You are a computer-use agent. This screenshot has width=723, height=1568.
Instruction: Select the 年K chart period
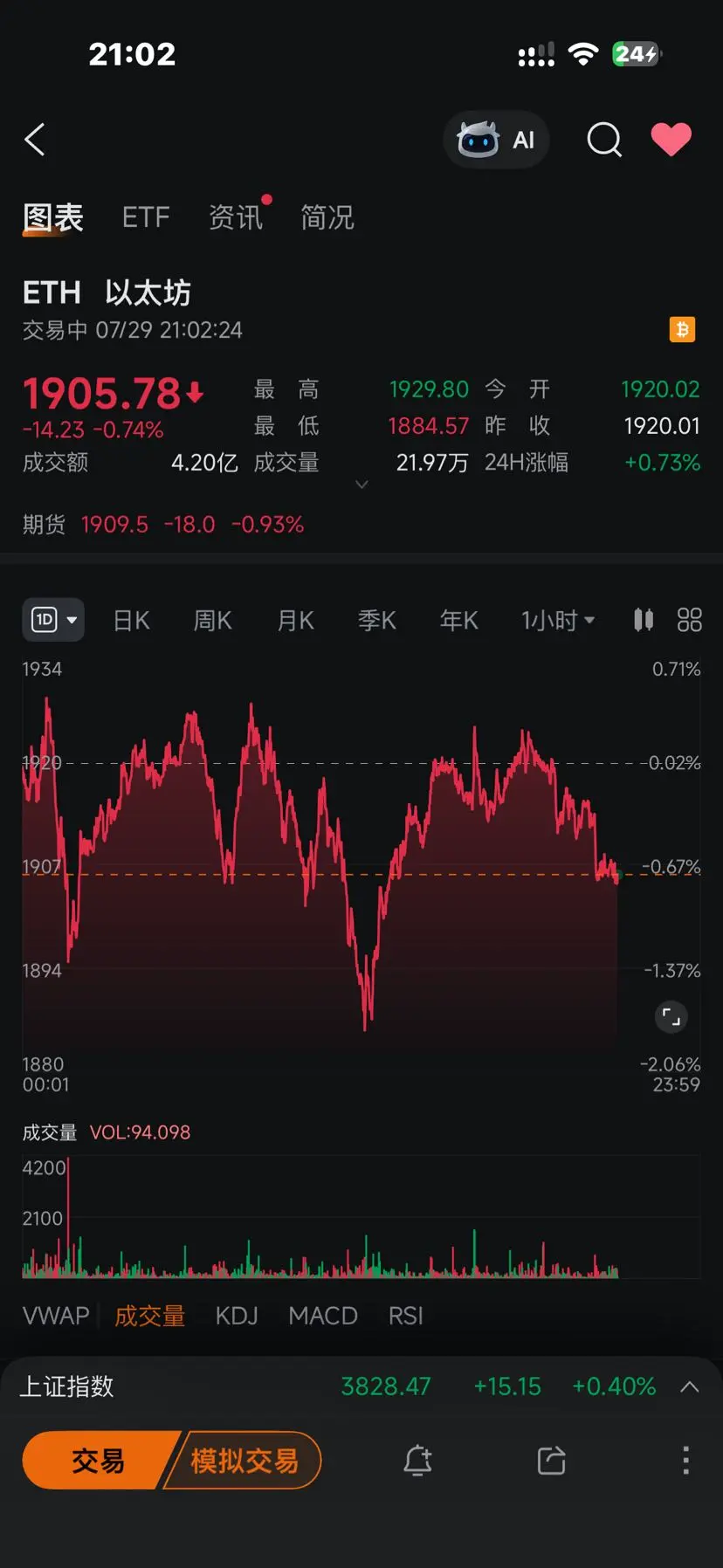(x=459, y=621)
